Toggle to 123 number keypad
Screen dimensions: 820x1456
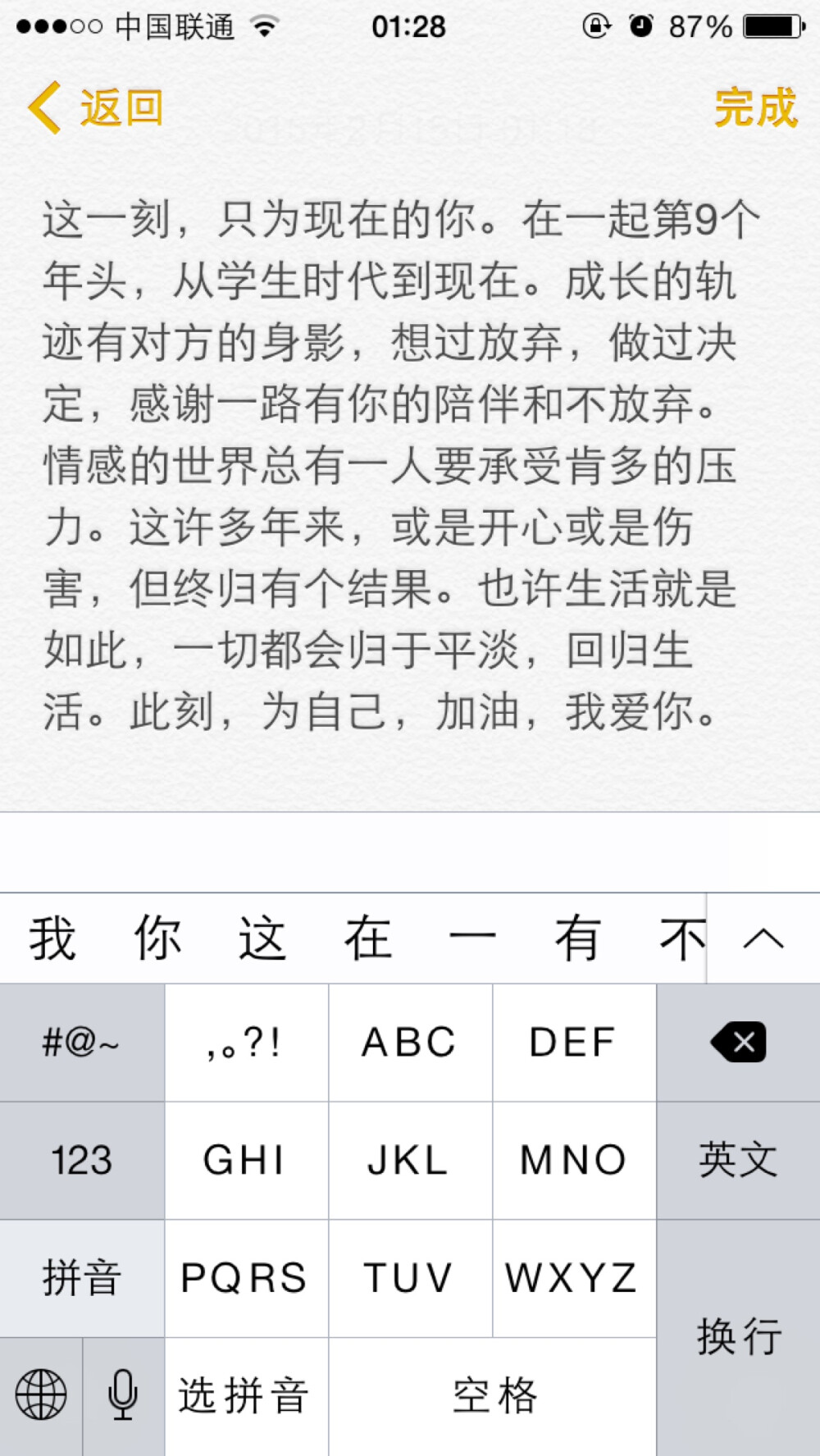coord(80,1159)
